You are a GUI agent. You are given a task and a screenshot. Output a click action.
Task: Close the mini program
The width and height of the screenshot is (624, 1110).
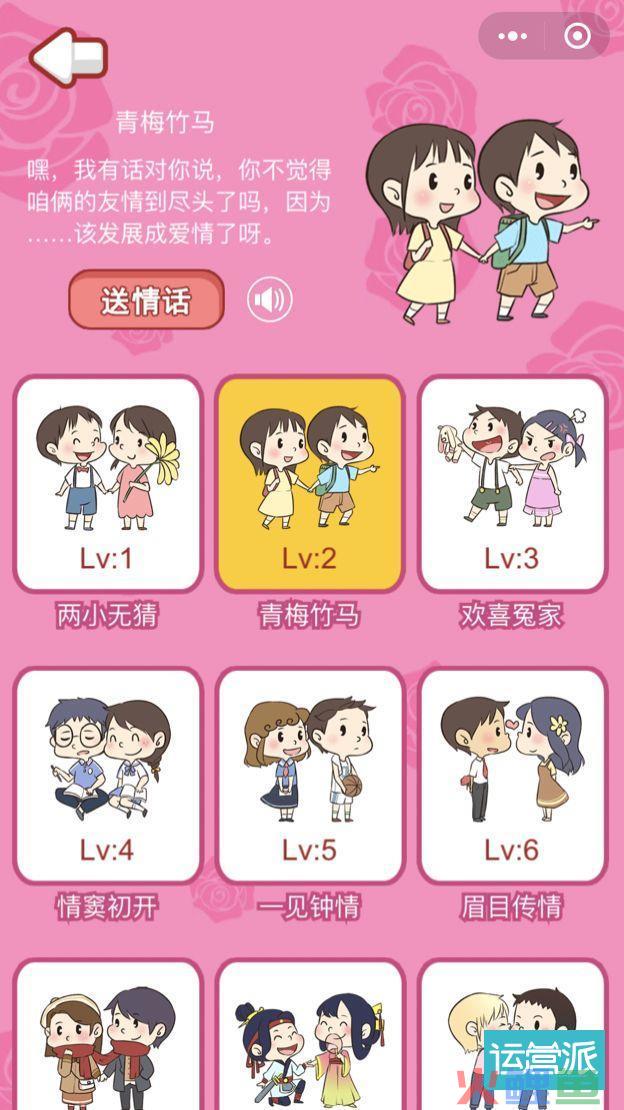click(577, 37)
